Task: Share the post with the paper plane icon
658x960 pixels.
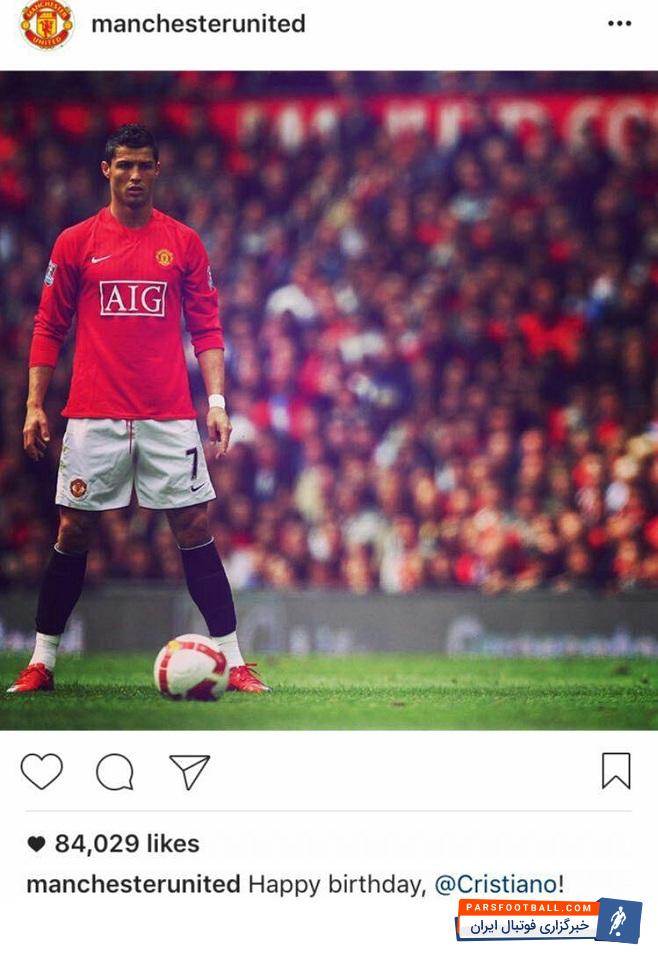Action: (x=189, y=771)
